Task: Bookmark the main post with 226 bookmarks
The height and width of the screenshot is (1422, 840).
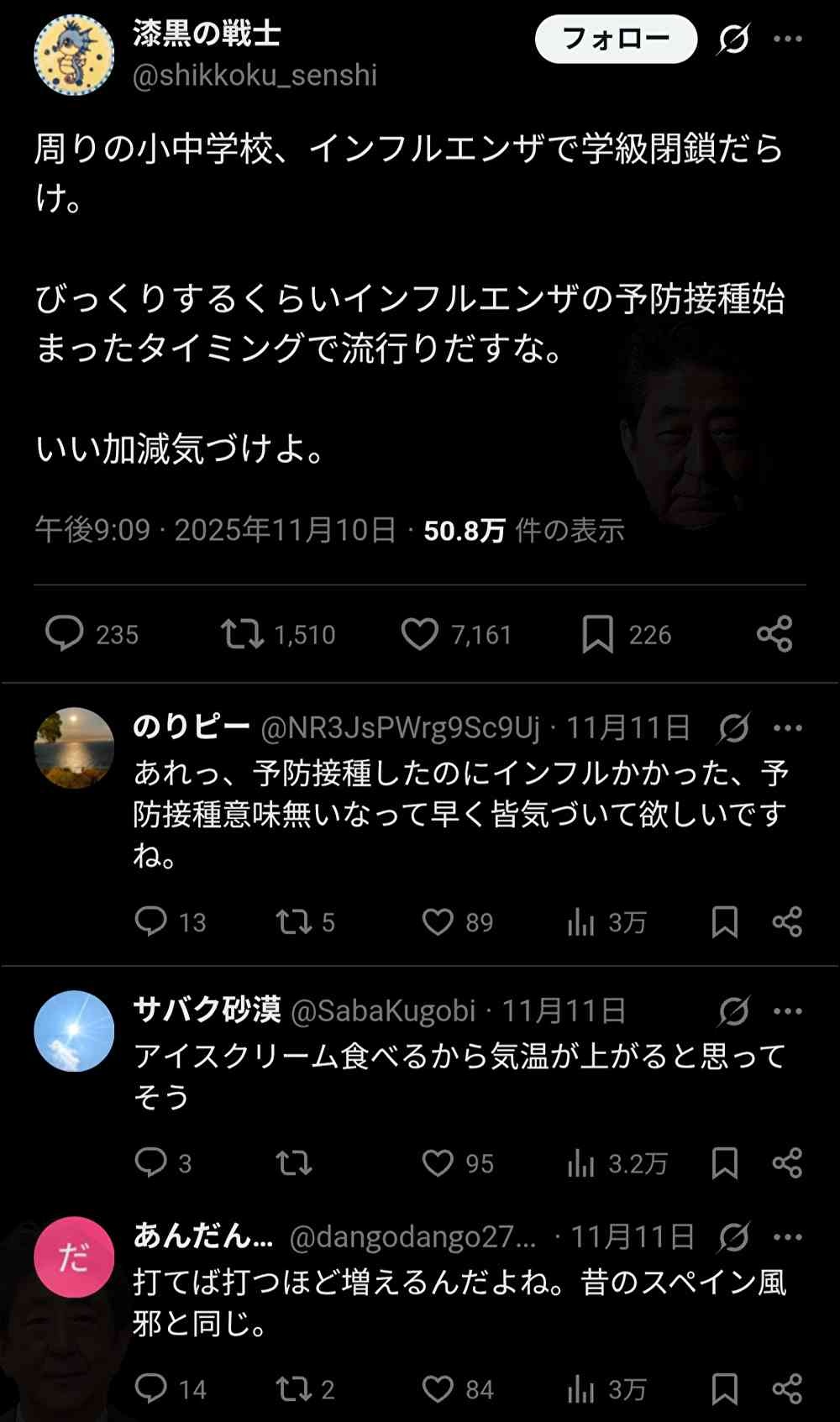Action: click(x=597, y=633)
